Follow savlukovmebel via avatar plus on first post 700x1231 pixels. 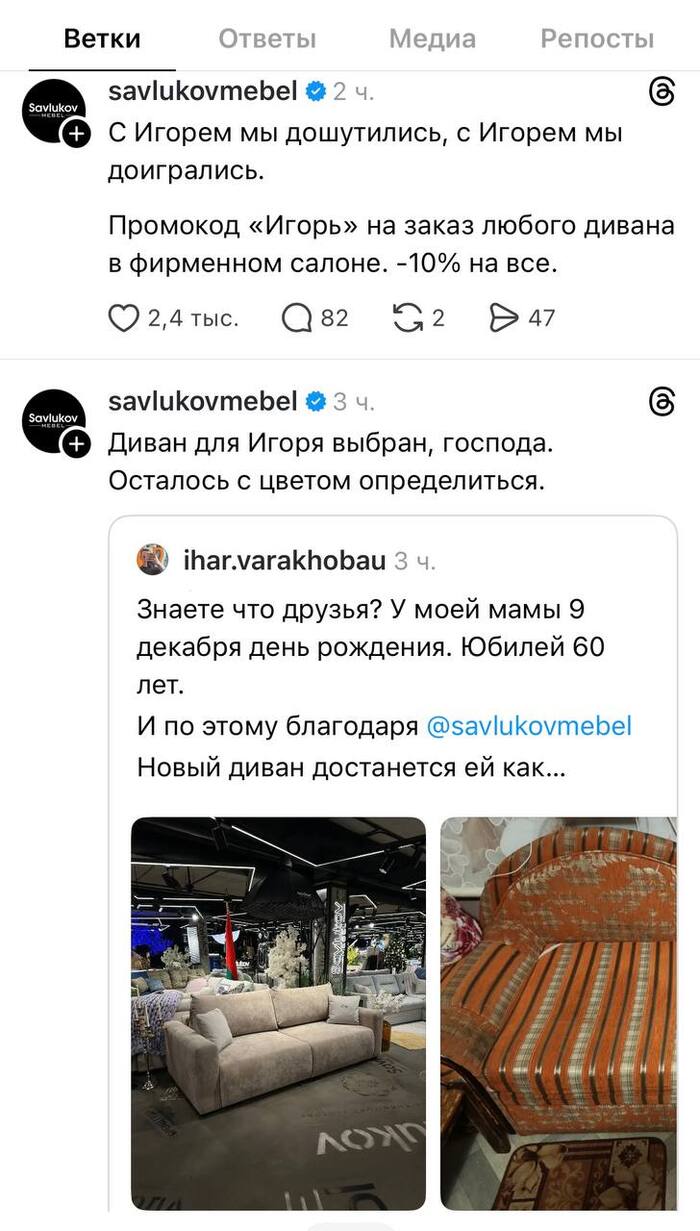point(76,136)
